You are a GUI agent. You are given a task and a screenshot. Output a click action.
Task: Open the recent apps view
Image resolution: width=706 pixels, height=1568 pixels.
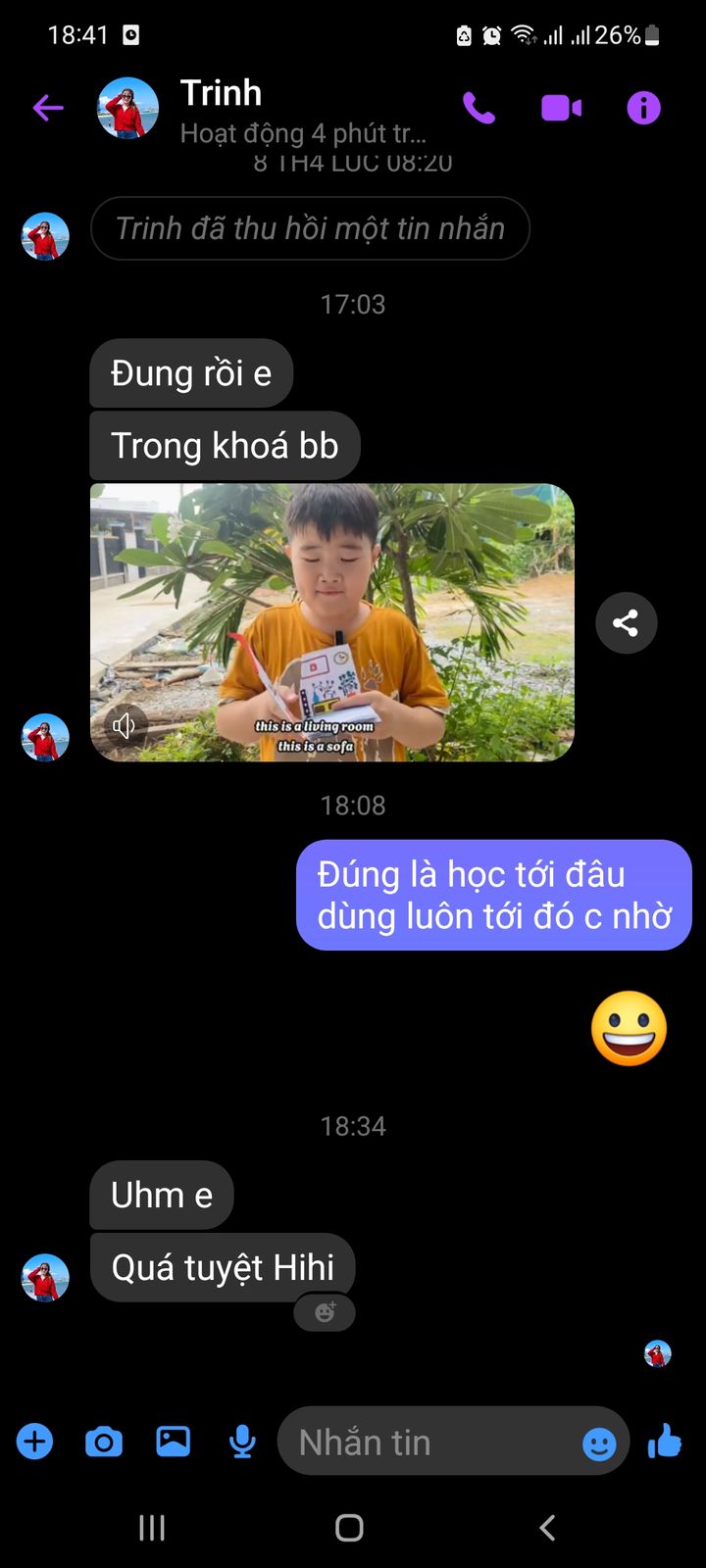[152, 1527]
